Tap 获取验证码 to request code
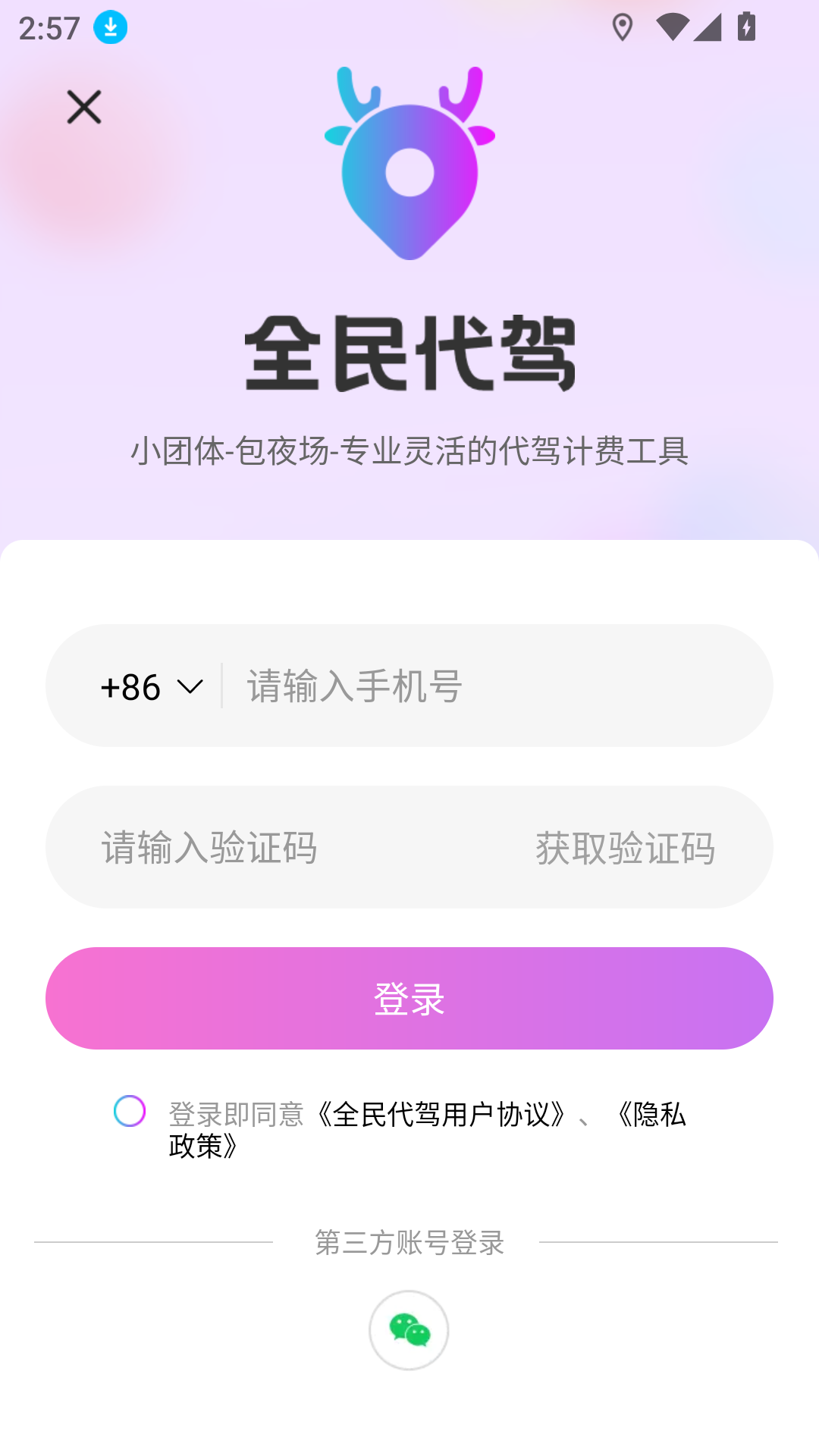819x1456 pixels. [625, 847]
